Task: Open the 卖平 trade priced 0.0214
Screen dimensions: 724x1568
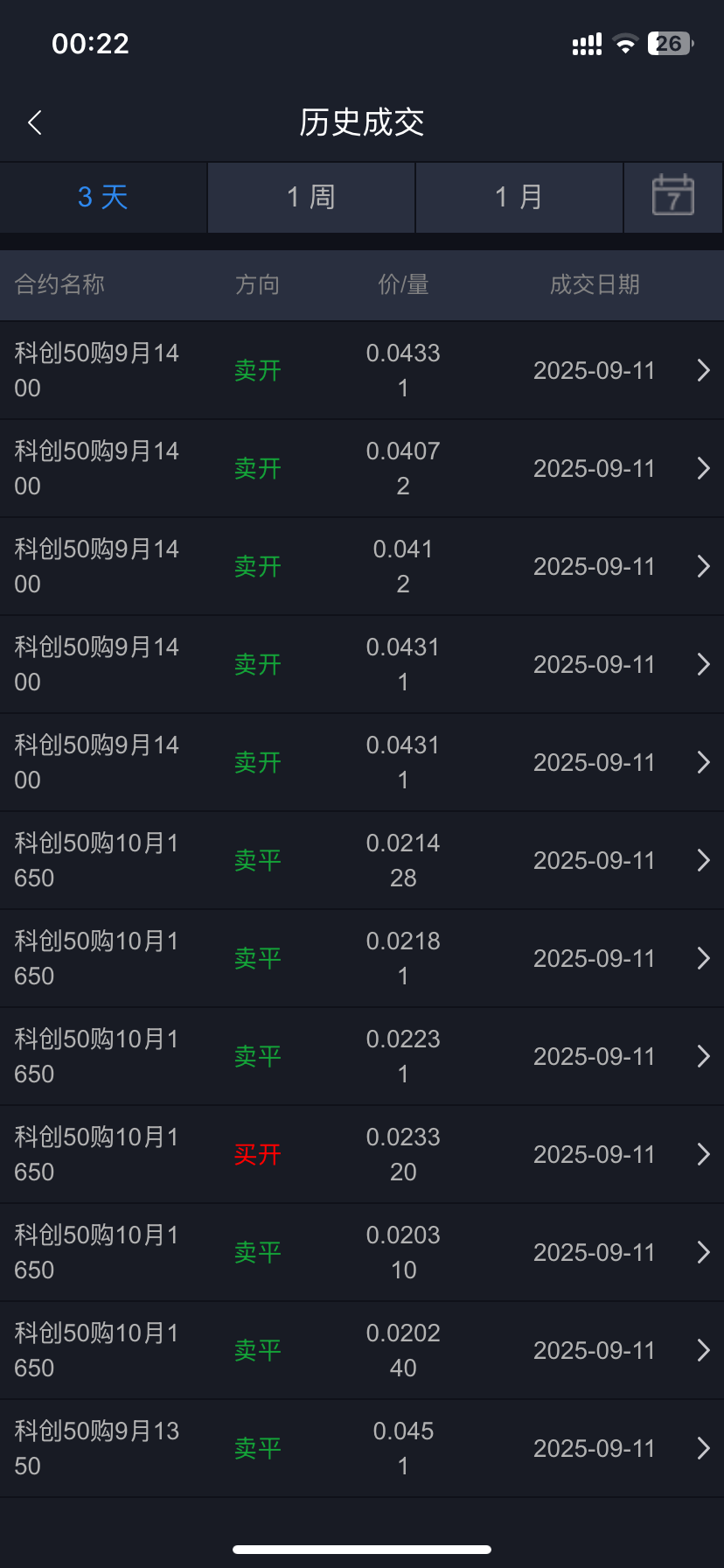Action: pos(362,860)
